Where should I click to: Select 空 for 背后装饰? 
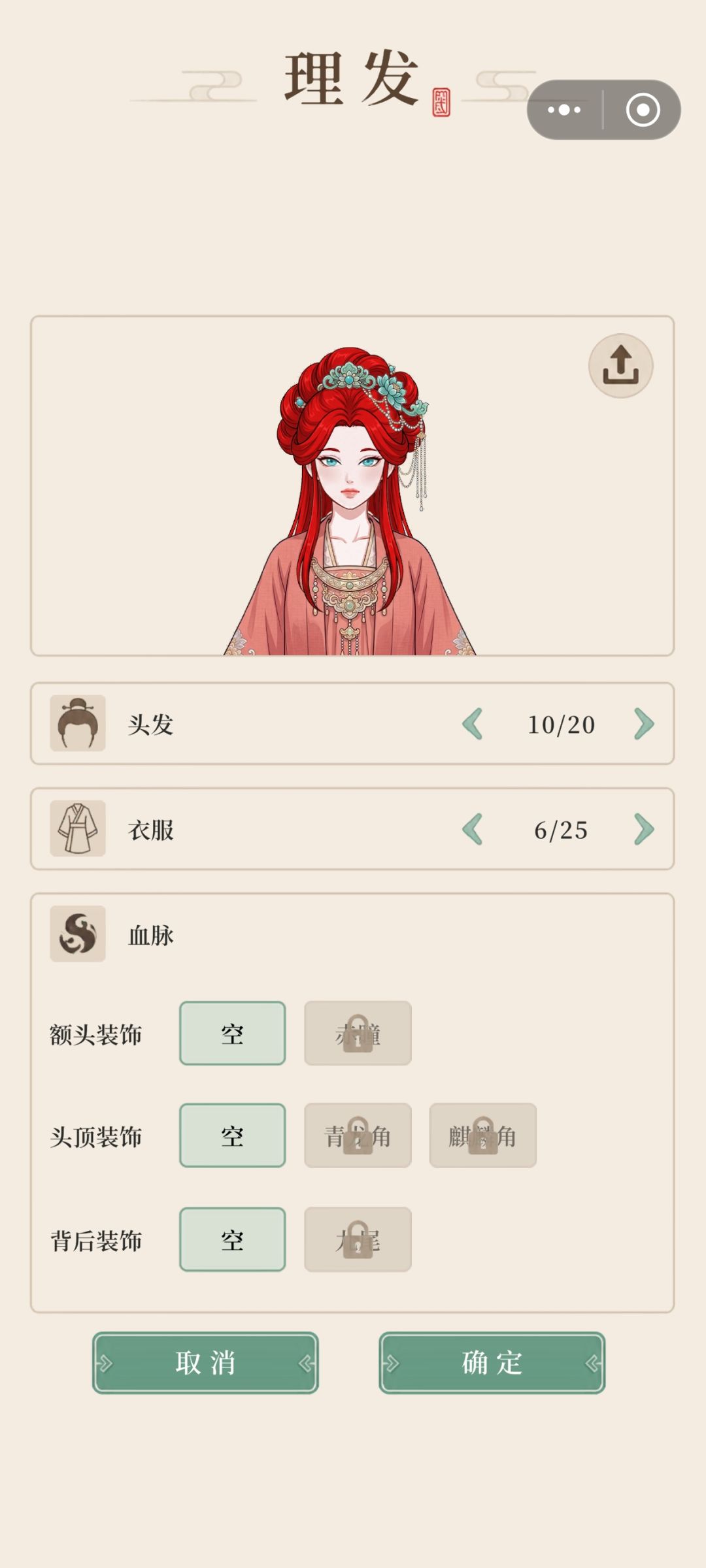pyautogui.click(x=233, y=1239)
